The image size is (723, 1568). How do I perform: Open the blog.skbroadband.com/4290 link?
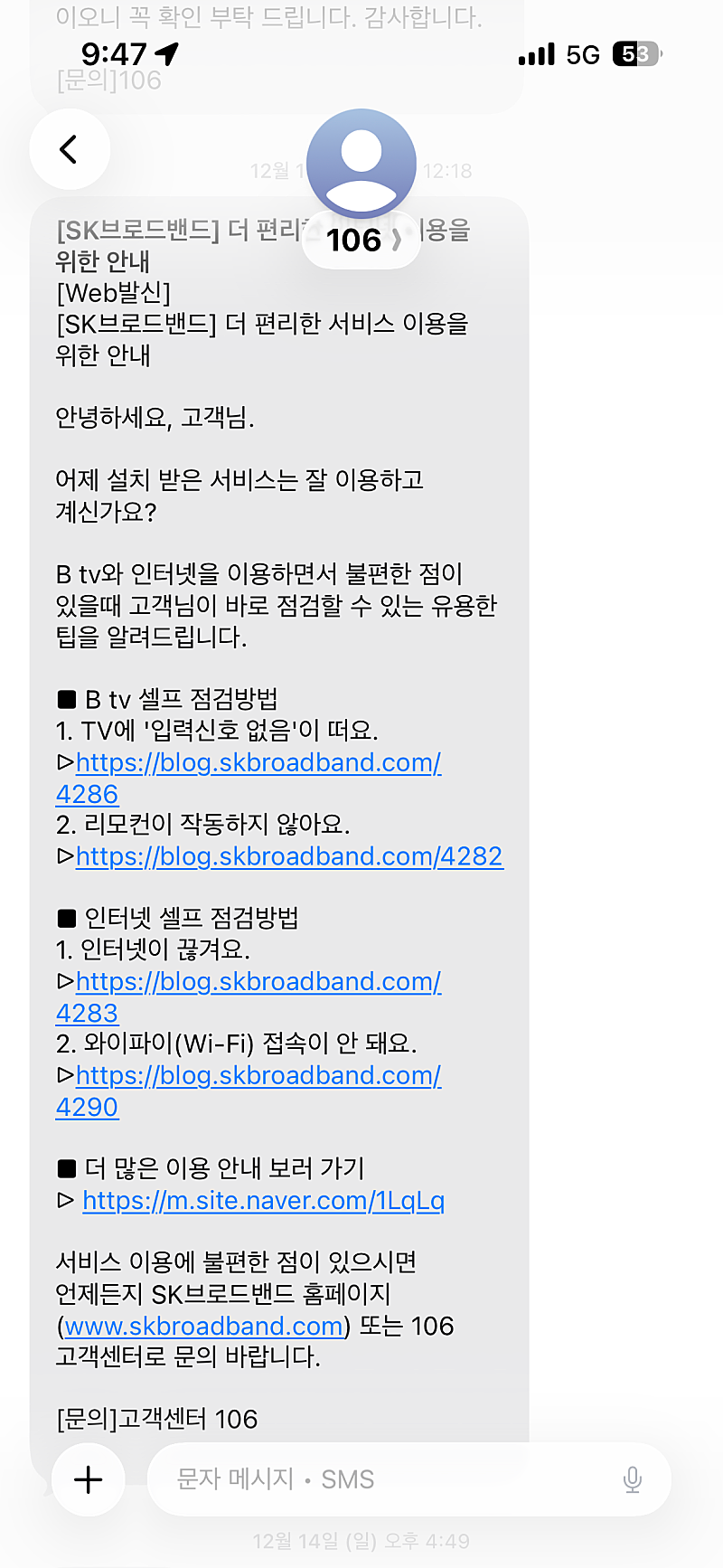click(258, 1076)
